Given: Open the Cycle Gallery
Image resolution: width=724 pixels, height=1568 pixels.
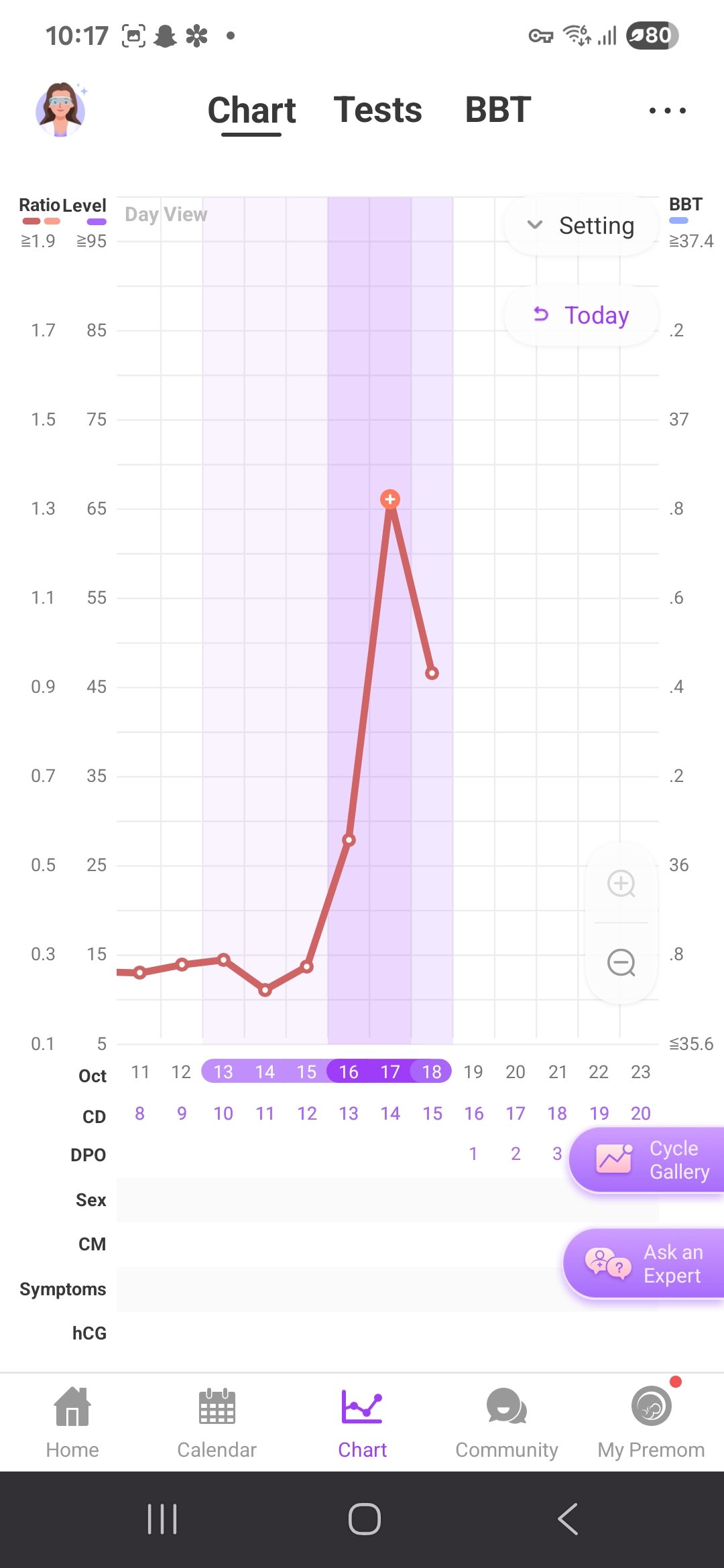Looking at the screenshot, I should point(648,1160).
